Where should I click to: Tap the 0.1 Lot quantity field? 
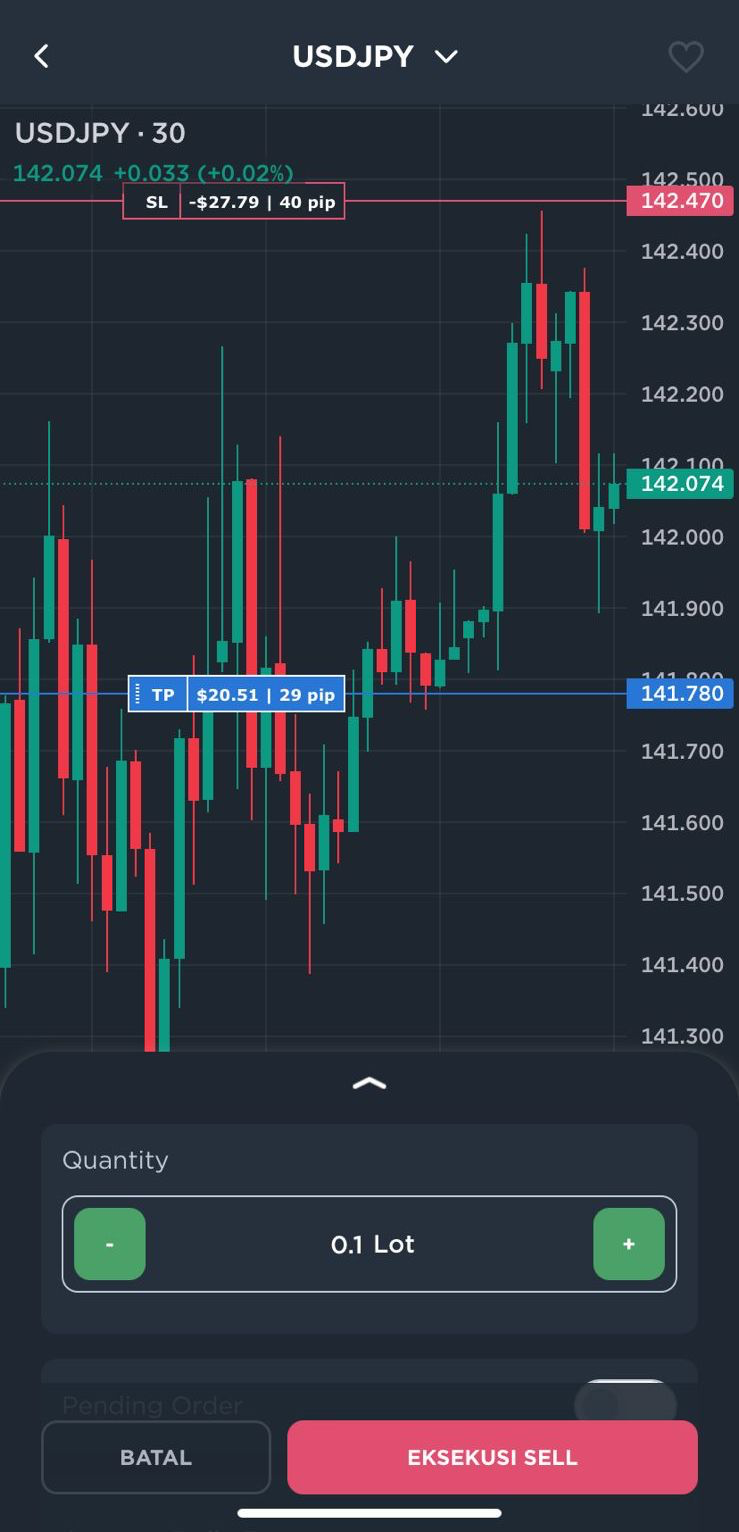(x=372, y=1244)
